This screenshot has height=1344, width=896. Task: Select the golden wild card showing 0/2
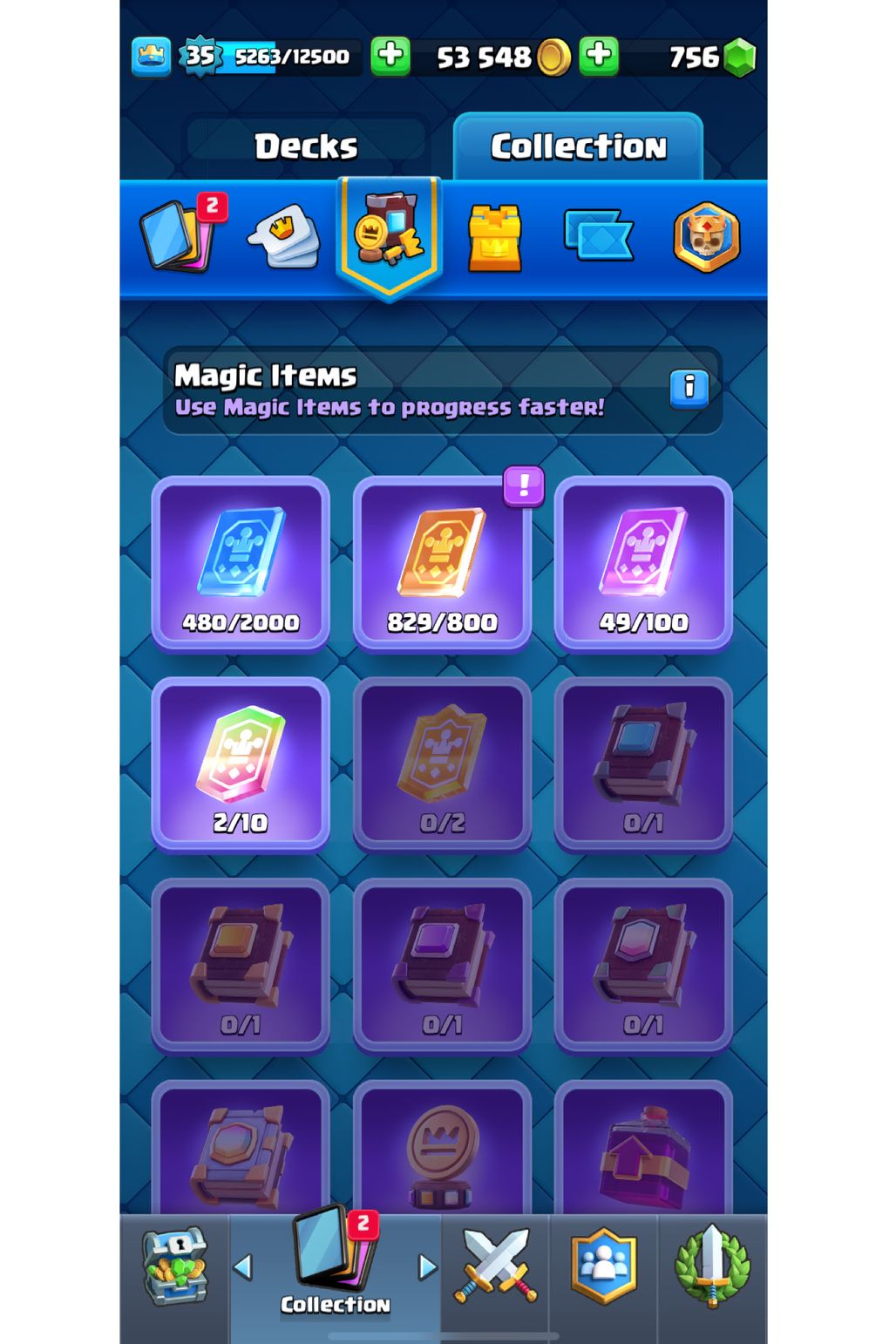pyautogui.click(x=442, y=764)
